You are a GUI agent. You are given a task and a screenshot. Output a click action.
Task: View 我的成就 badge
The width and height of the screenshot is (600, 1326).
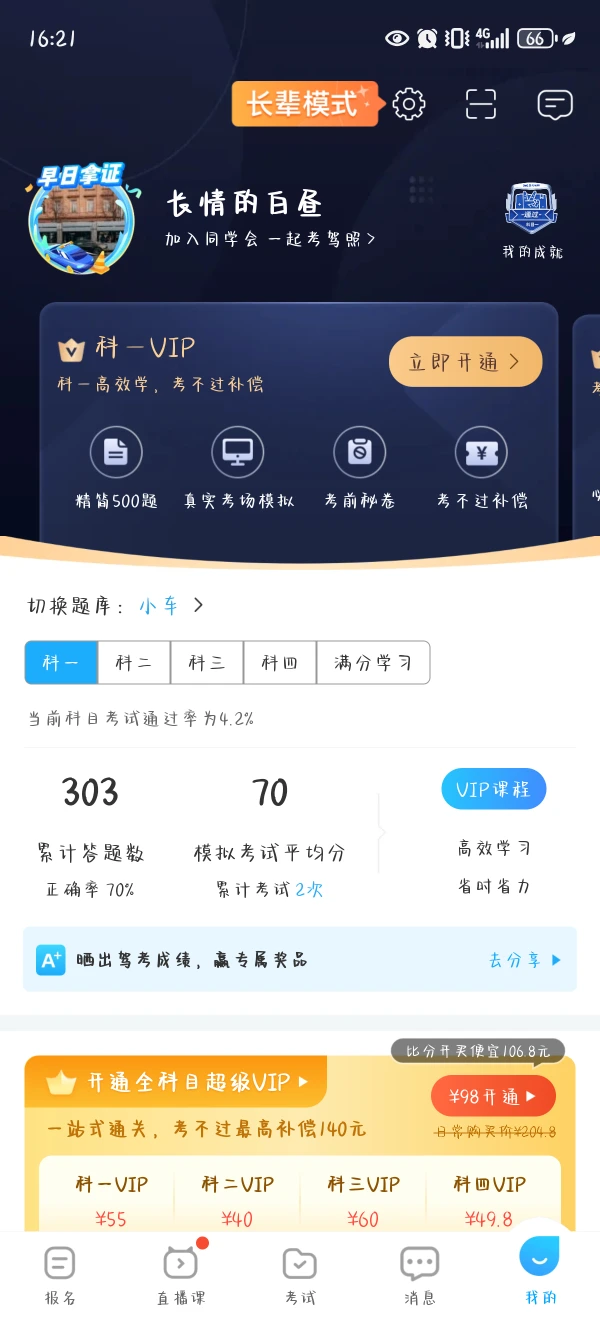532,222
